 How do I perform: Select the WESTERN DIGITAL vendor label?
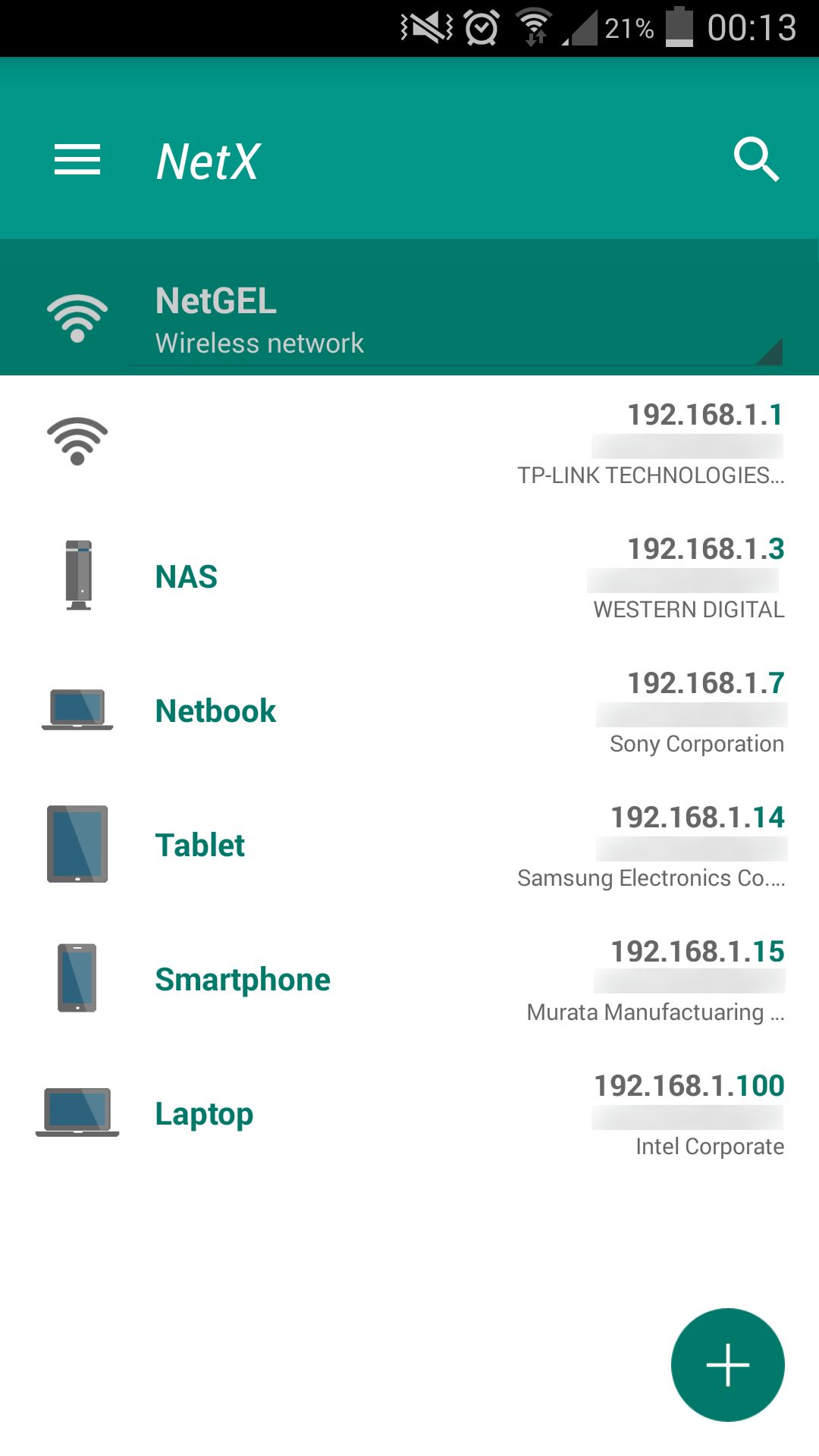click(x=689, y=609)
